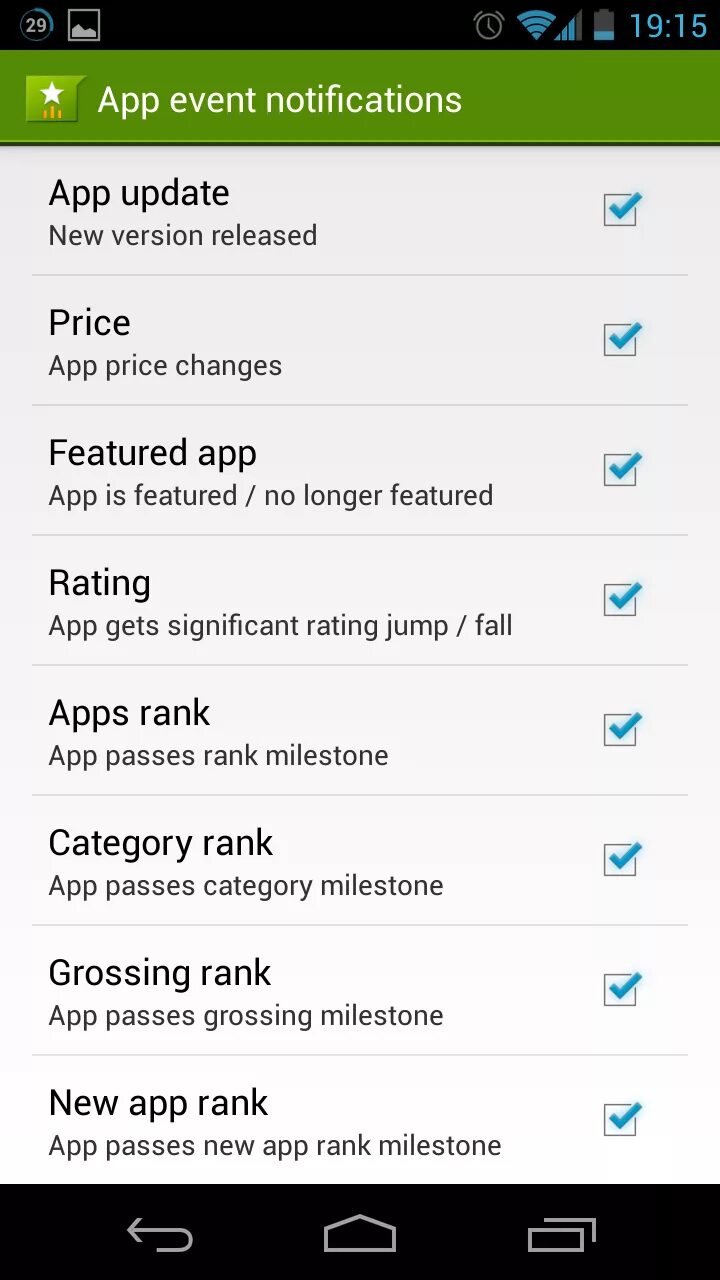Tap the App event notifications title text
720x1280 pixels.
[x=280, y=98]
